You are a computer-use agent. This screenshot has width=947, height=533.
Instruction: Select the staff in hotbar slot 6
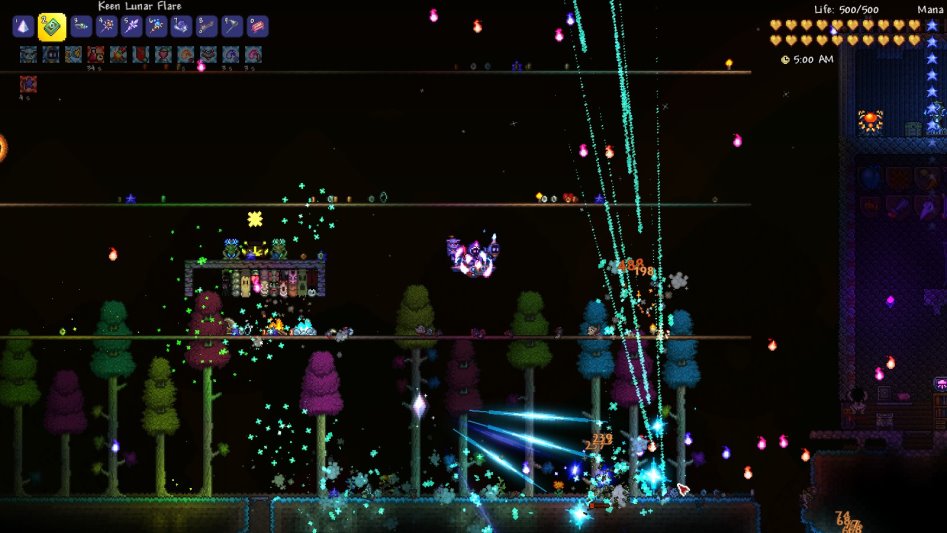click(156, 26)
